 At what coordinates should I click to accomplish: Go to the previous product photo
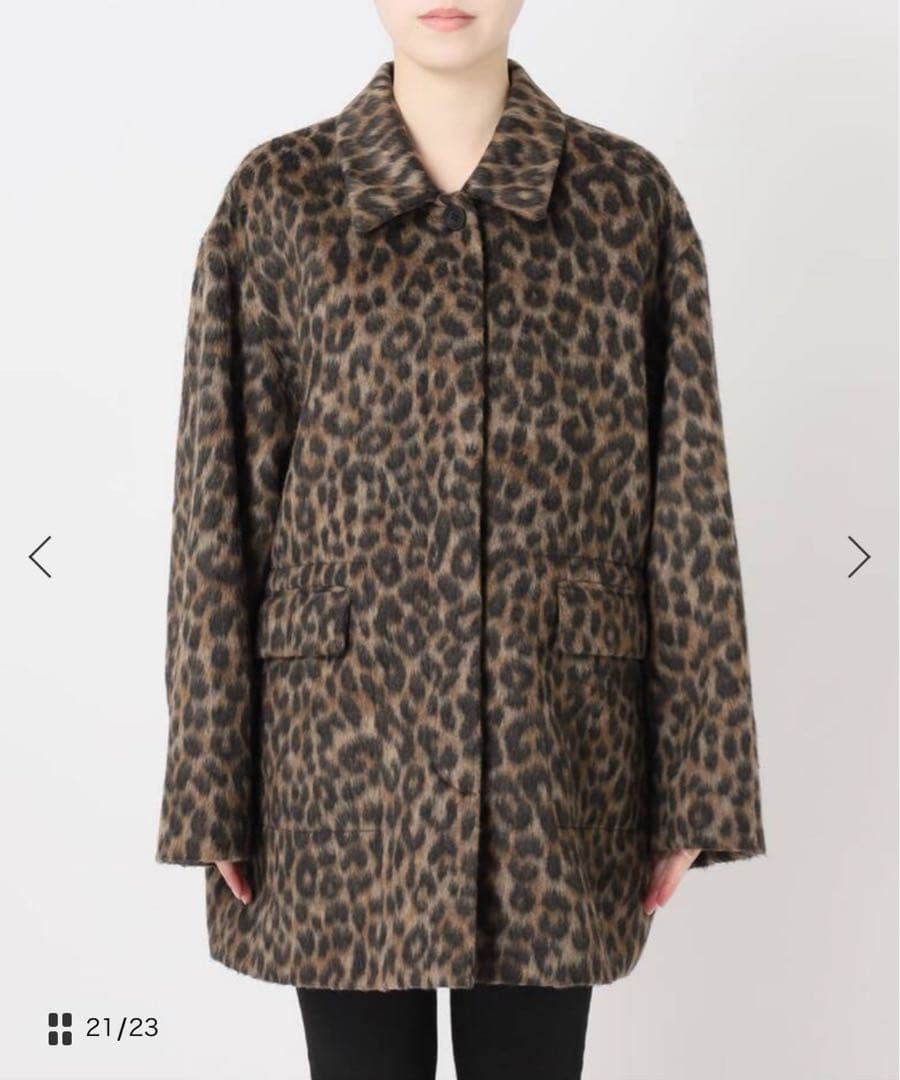pos(40,557)
